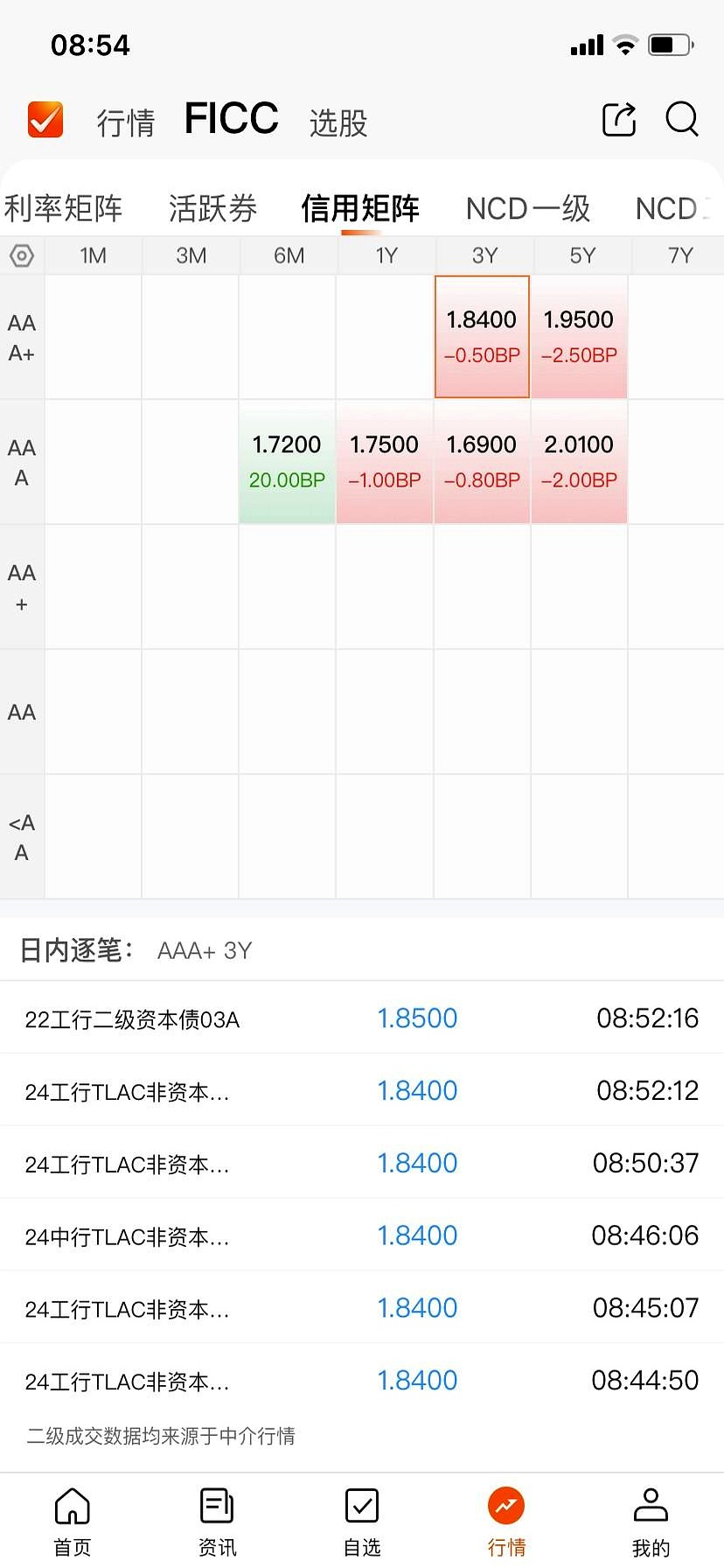Open the 22工行二级资本债03A trade row
This screenshot has height=1568, width=724.
coord(361,1018)
